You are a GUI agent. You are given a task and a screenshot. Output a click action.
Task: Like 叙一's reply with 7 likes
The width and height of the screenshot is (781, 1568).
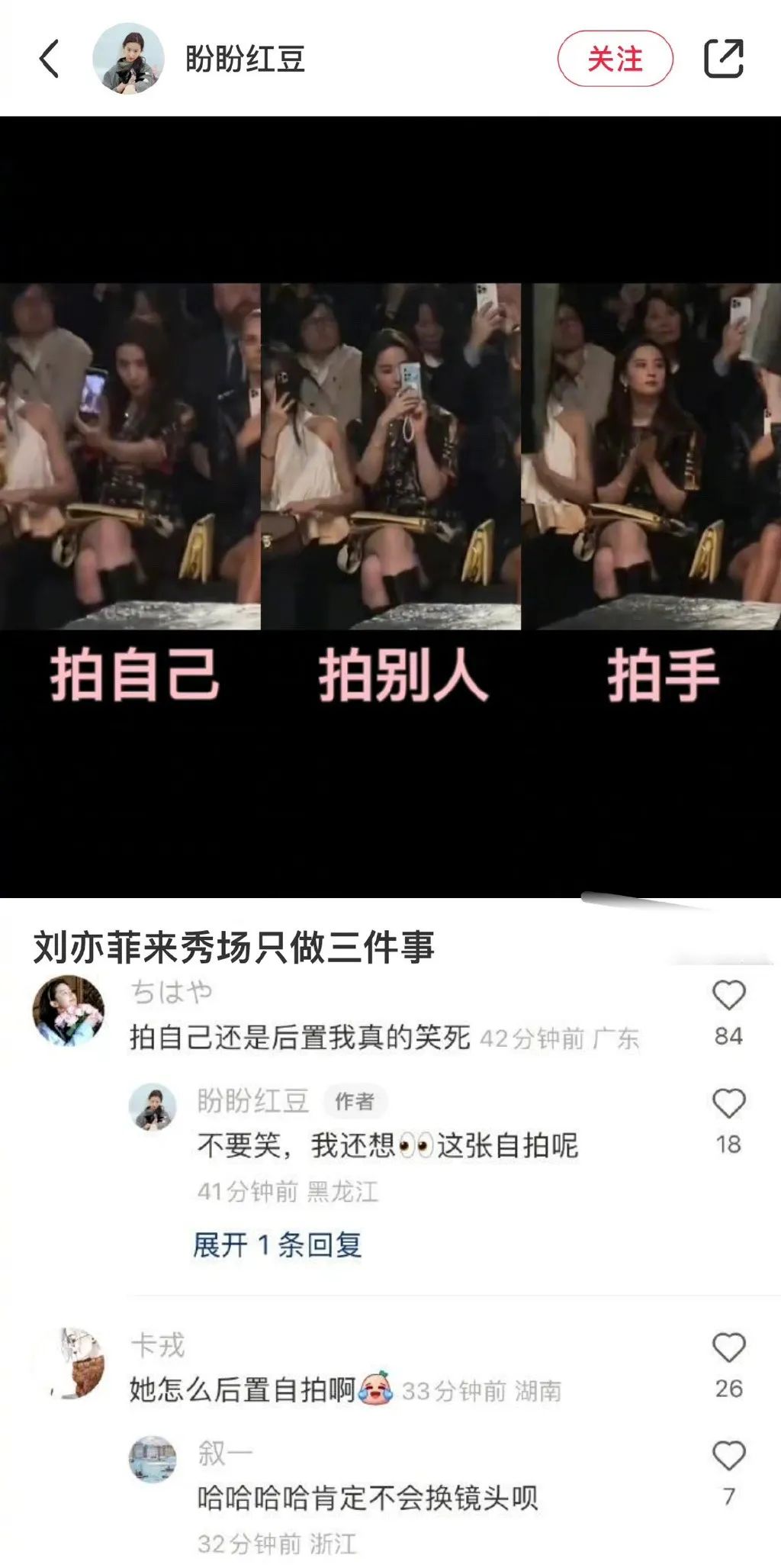click(x=728, y=1457)
